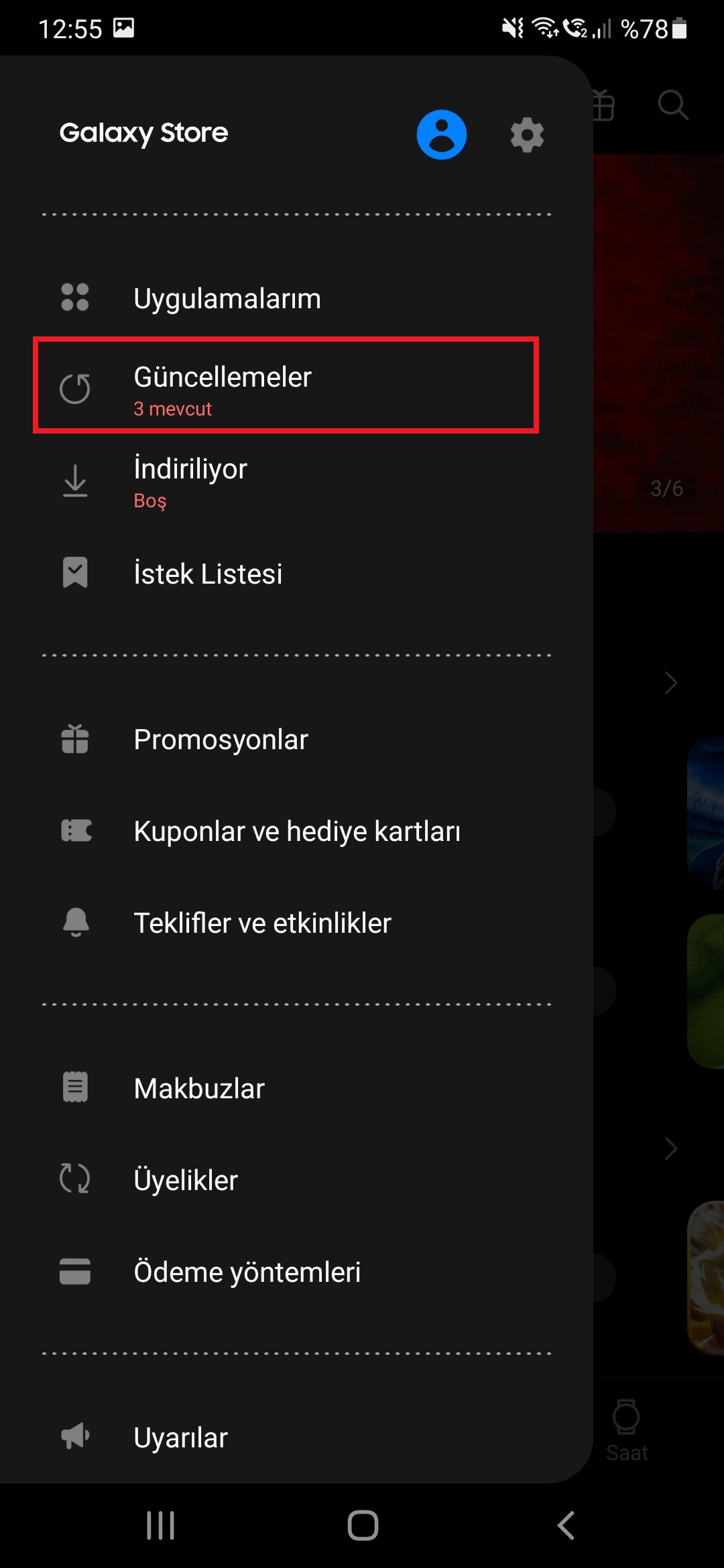Open Kuponlar ve hediye kartları
This screenshot has height=1568, width=724.
click(x=296, y=831)
